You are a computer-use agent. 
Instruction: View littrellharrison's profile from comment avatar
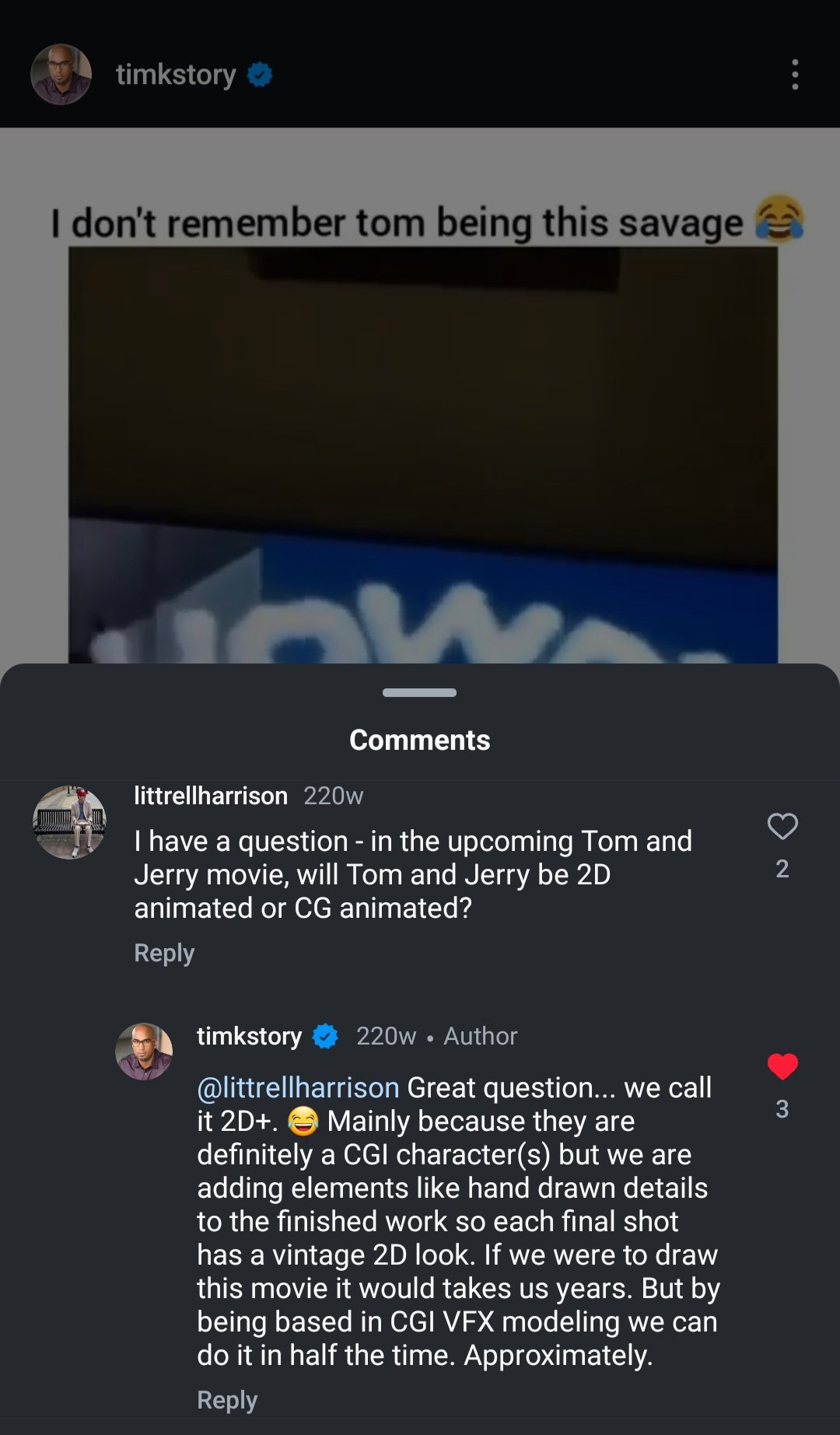69,822
